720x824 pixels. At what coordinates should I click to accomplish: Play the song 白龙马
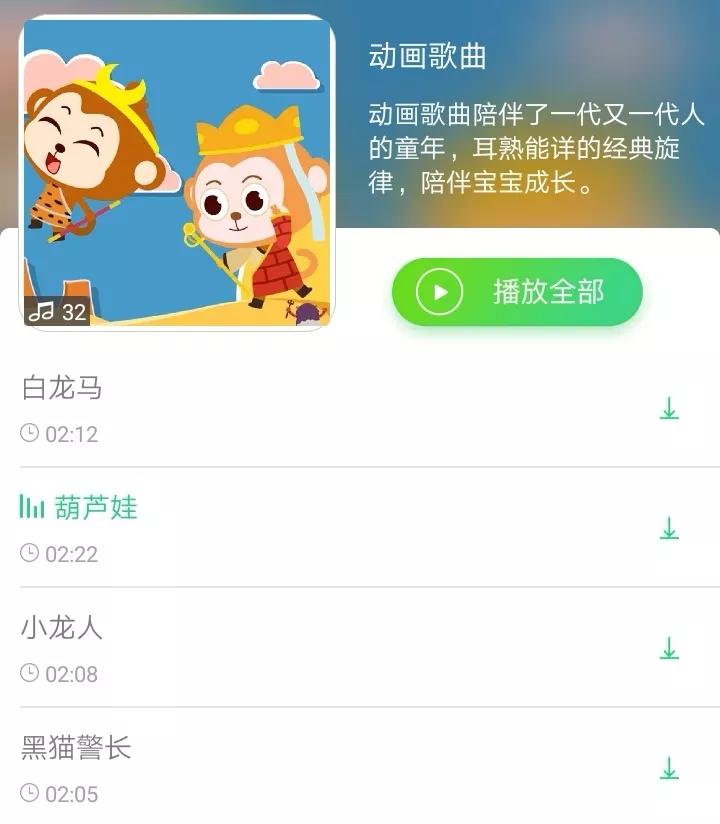pos(62,388)
